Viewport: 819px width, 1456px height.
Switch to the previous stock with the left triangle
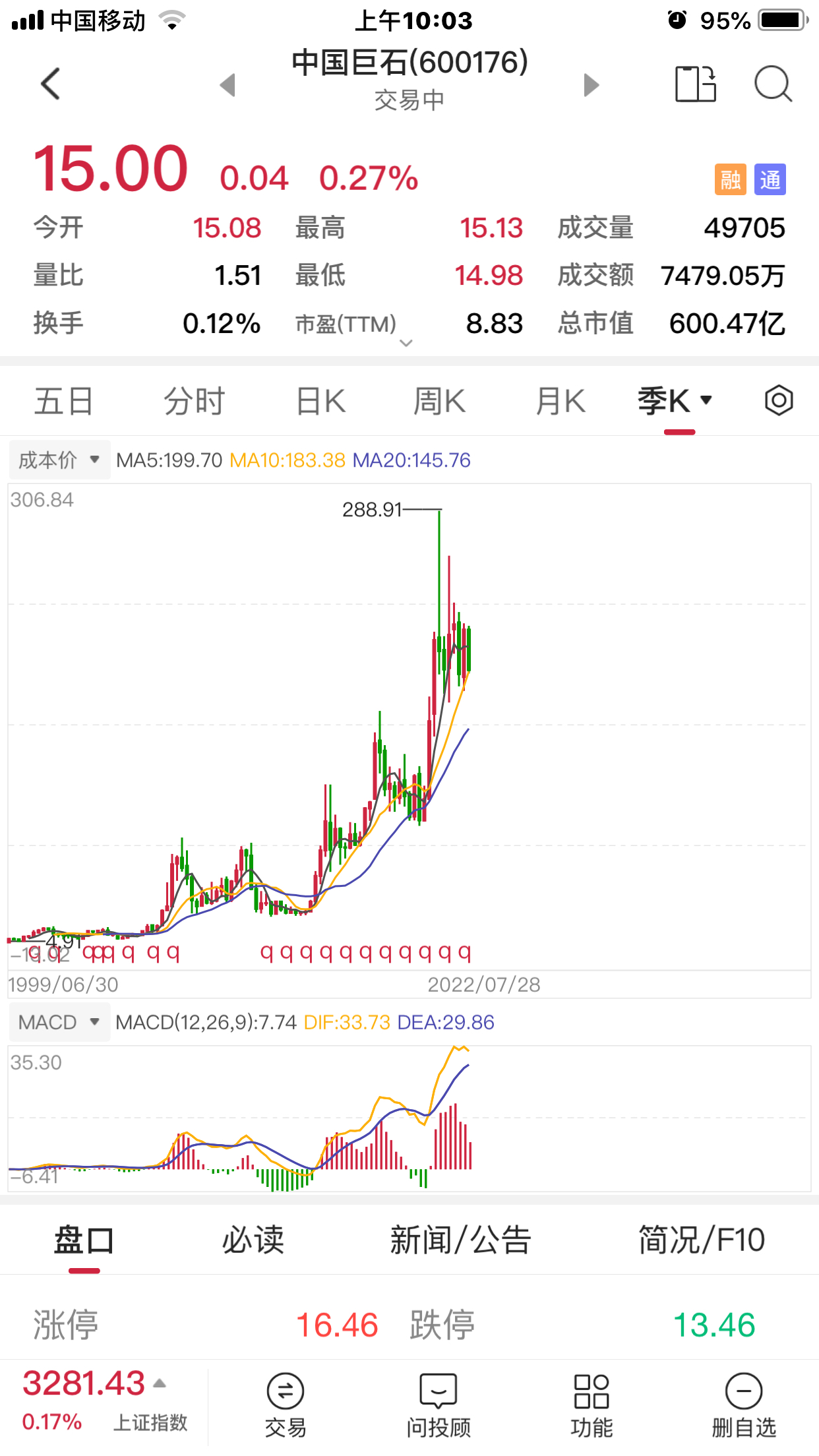click(228, 84)
